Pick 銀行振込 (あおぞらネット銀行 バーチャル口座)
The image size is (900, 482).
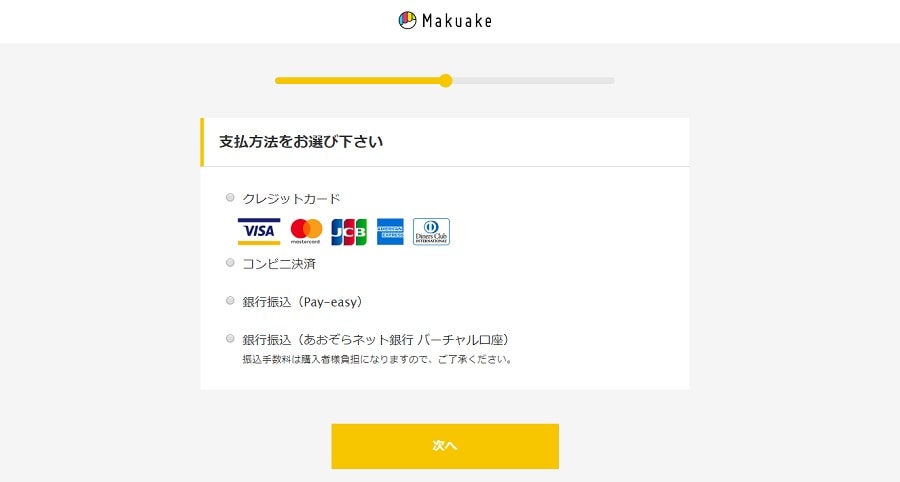231,338
